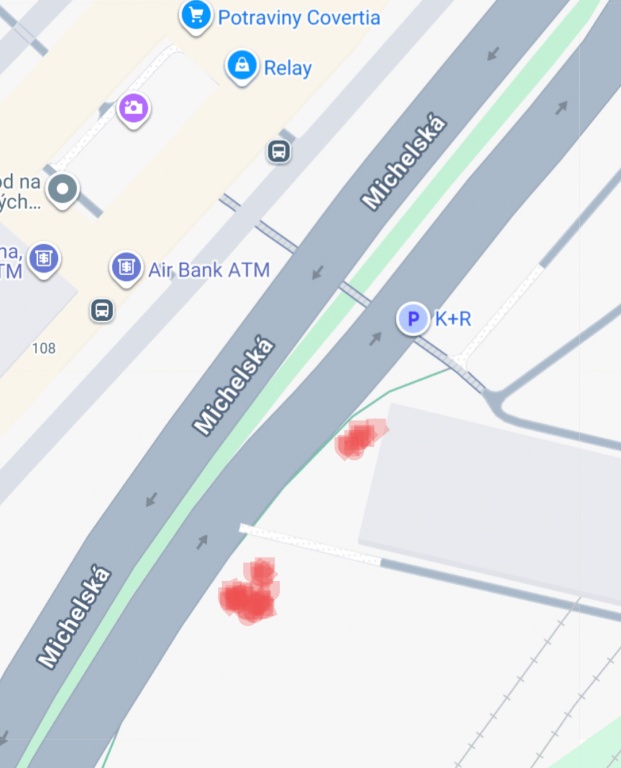Select the K+R parking marker
The image size is (621, 768).
click(x=412, y=319)
